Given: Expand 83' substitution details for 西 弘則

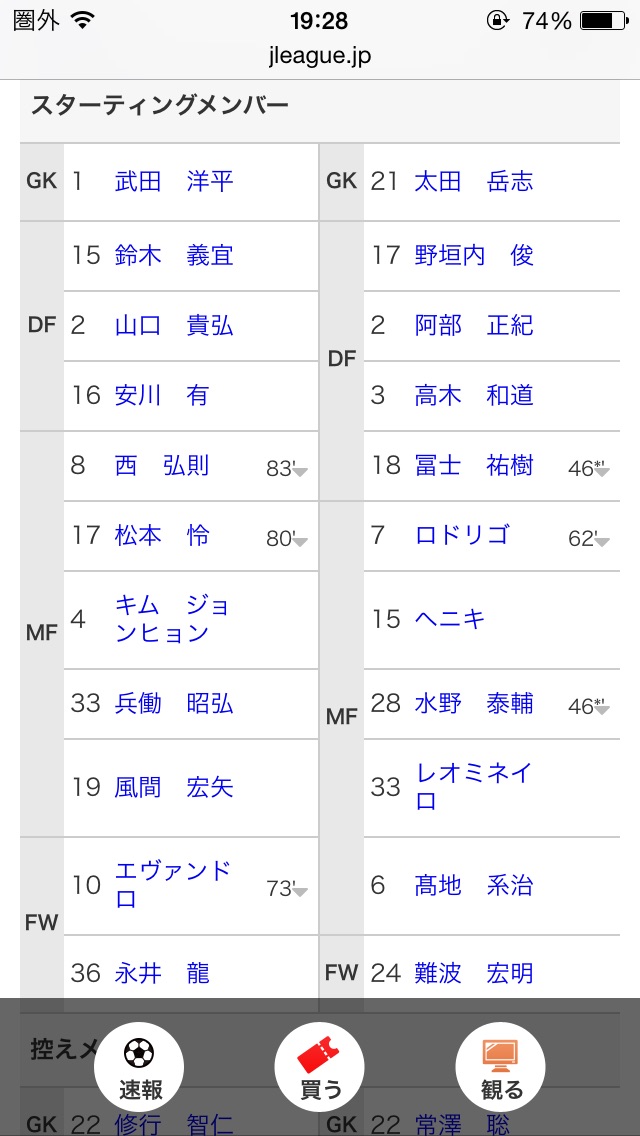Looking at the screenshot, I should click(x=287, y=468).
